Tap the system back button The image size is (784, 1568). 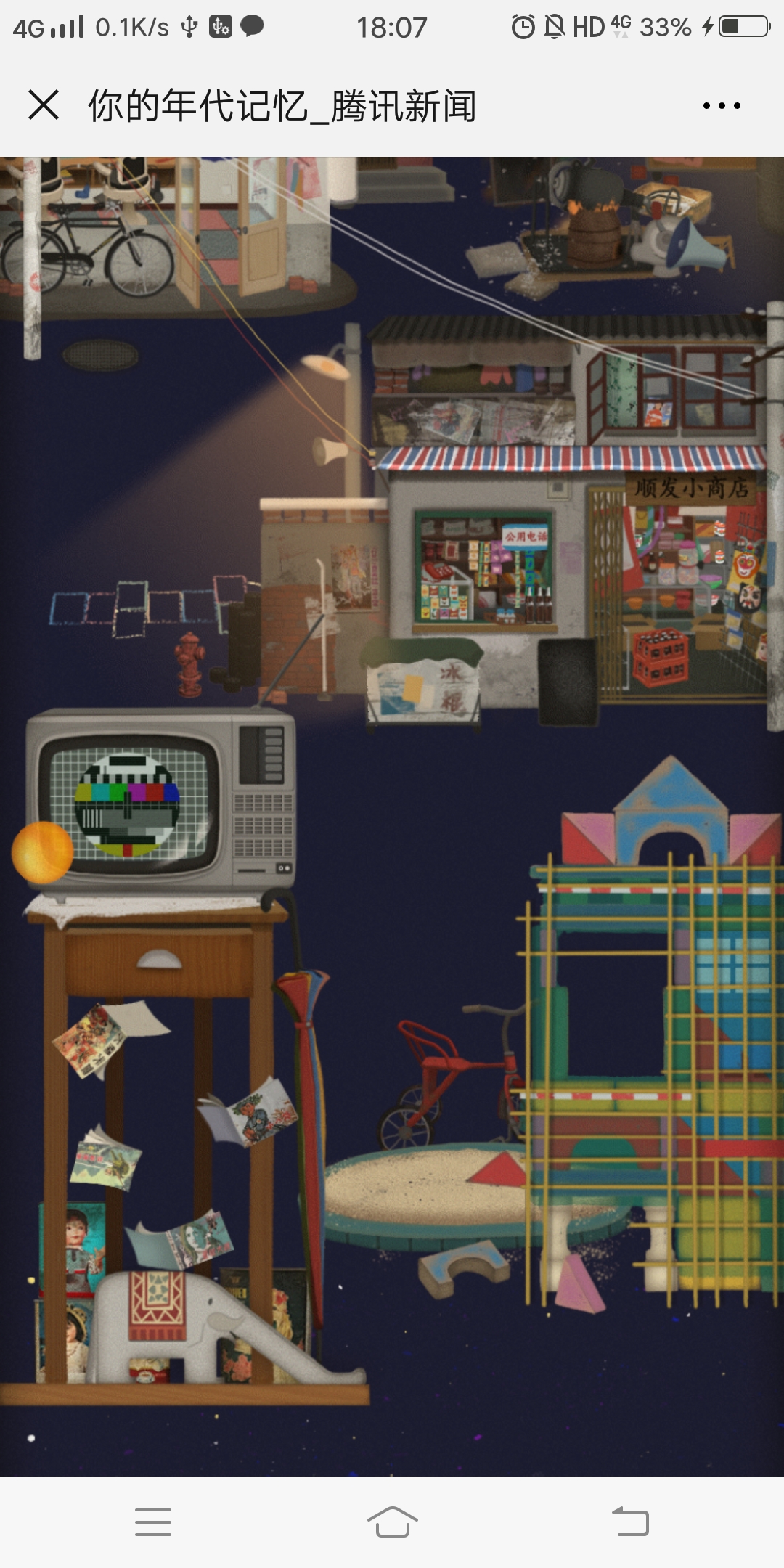click(630, 1522)
